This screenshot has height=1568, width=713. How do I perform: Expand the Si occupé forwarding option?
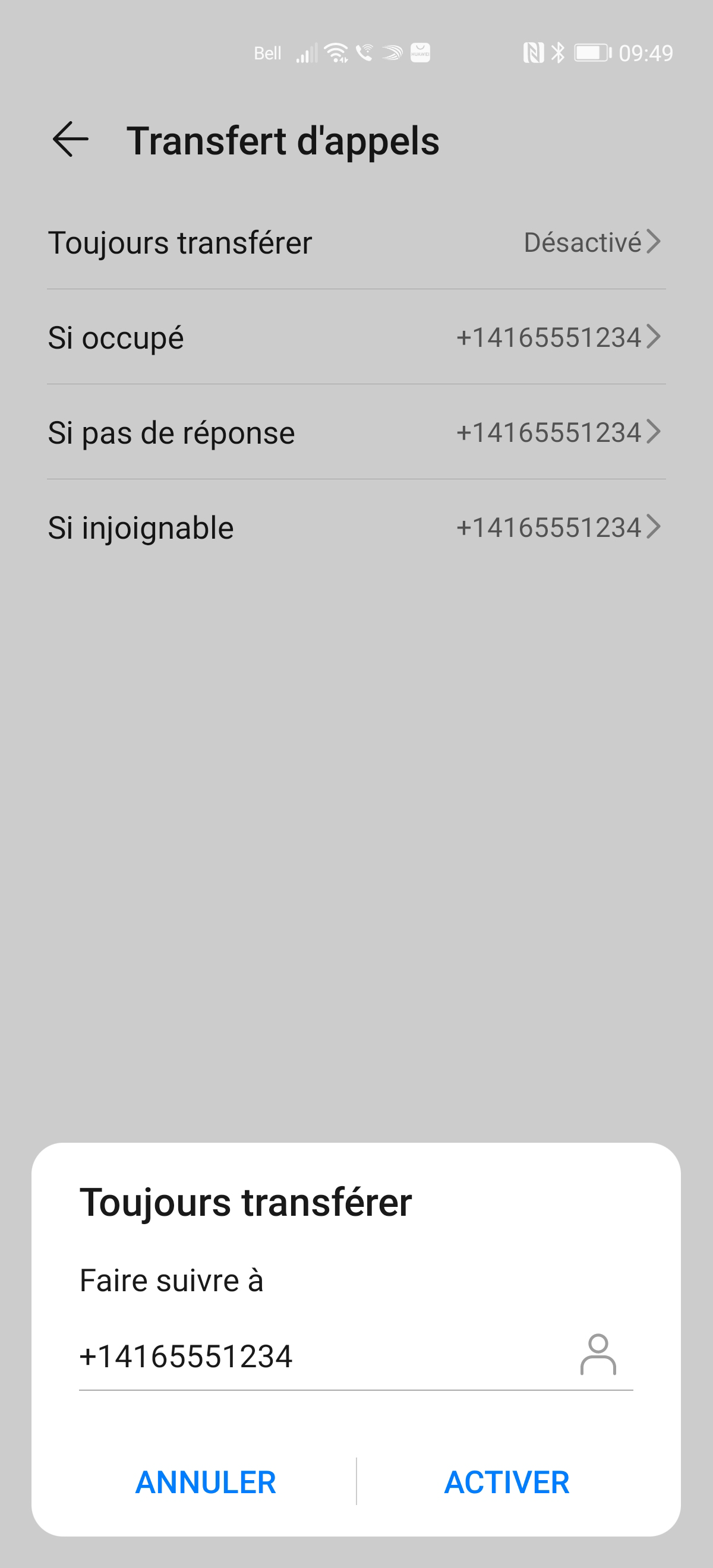point(356,338)
